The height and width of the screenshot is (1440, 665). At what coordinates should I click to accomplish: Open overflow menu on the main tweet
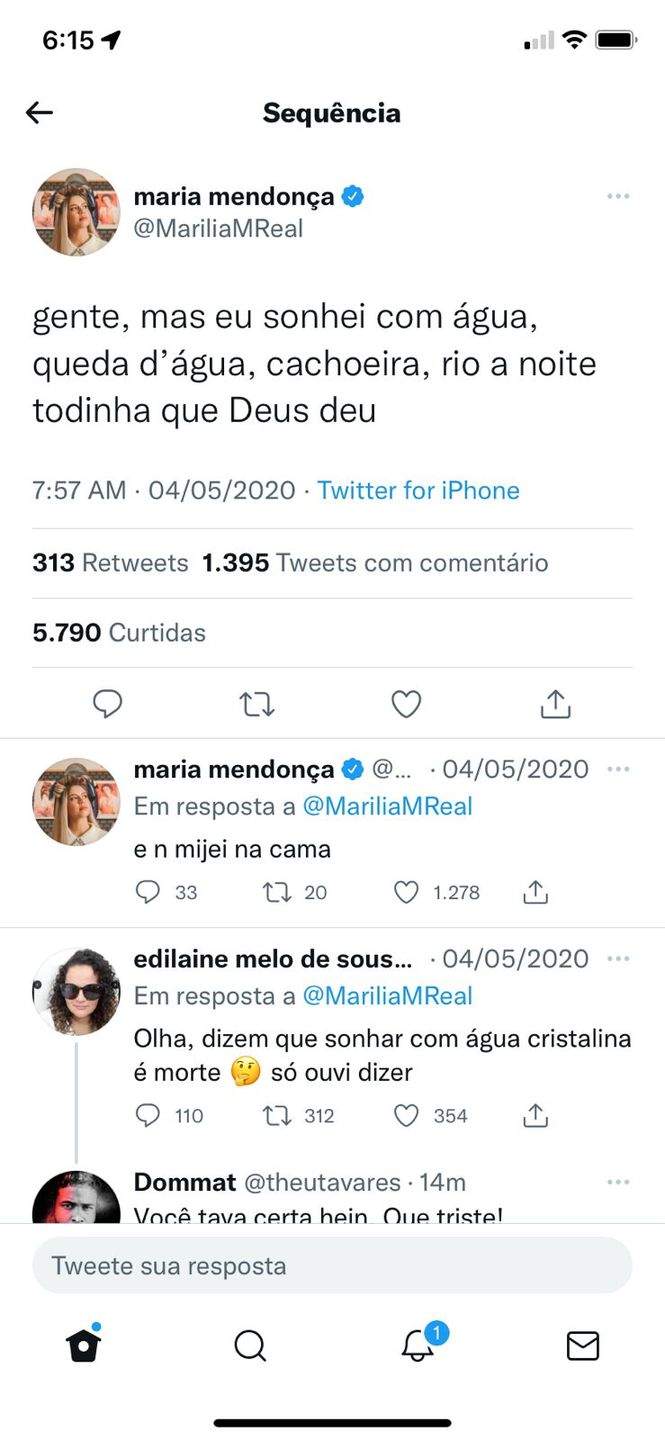618,196
